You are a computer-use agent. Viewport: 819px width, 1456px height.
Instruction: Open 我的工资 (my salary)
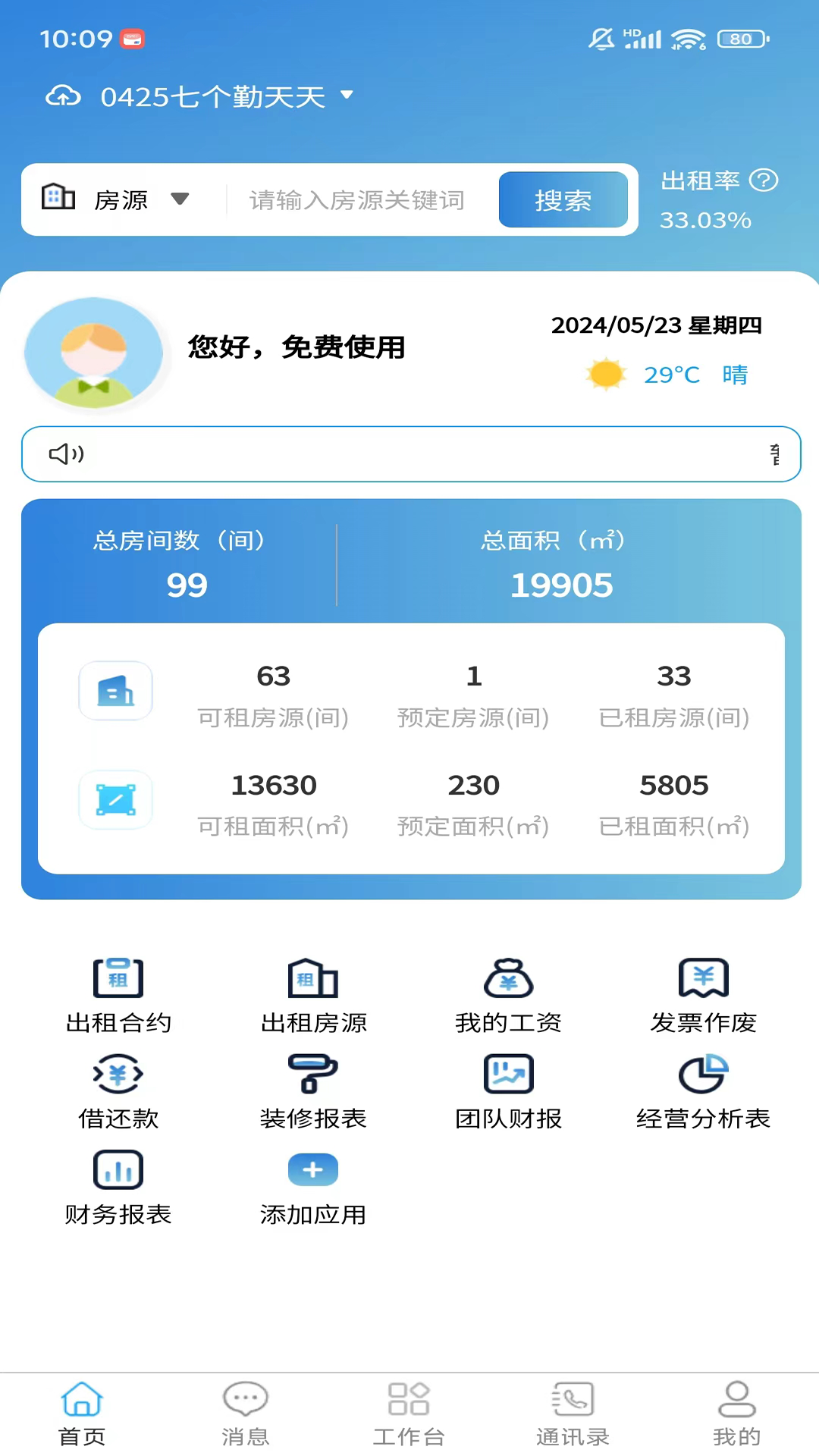click(x=508, y=993)
